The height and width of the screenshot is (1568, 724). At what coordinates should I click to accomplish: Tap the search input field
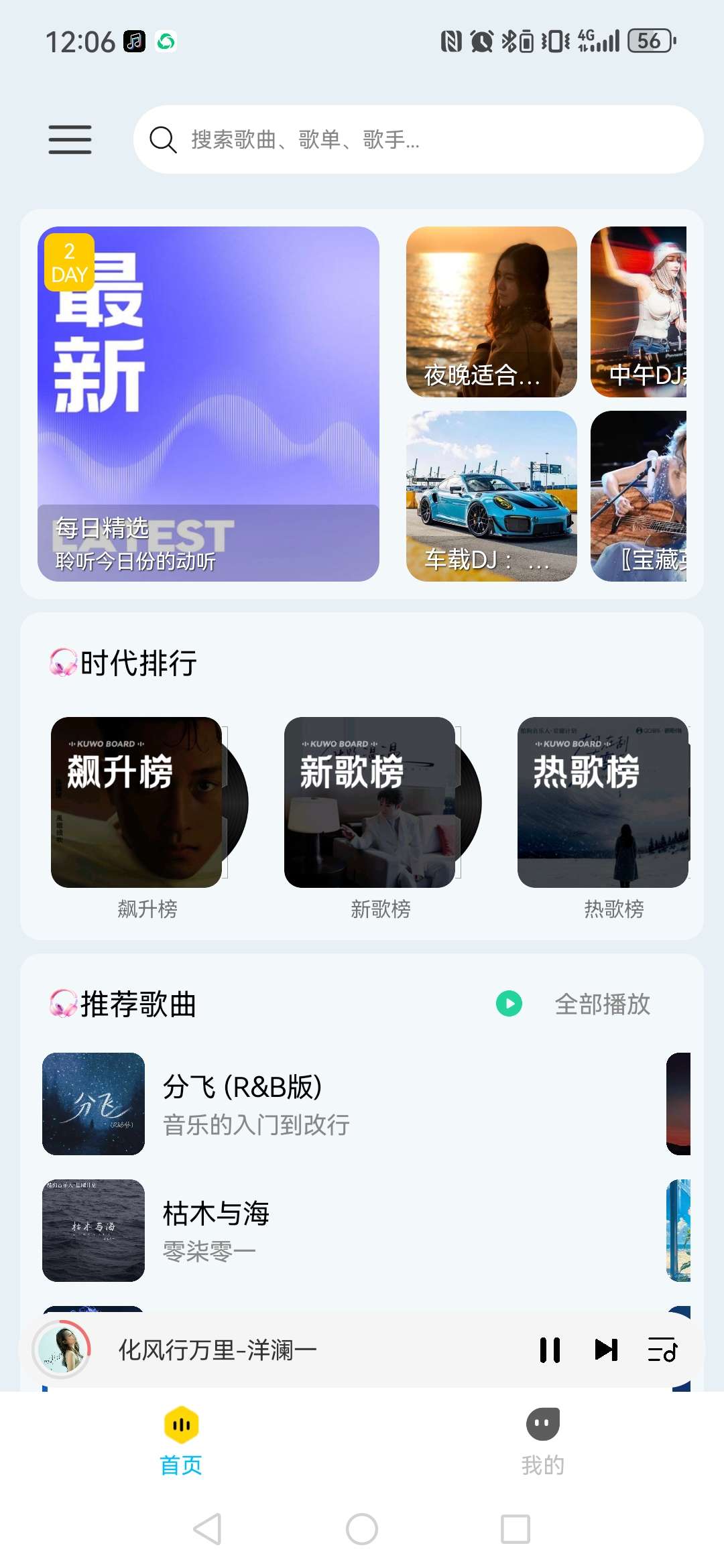tap(402, 140)
